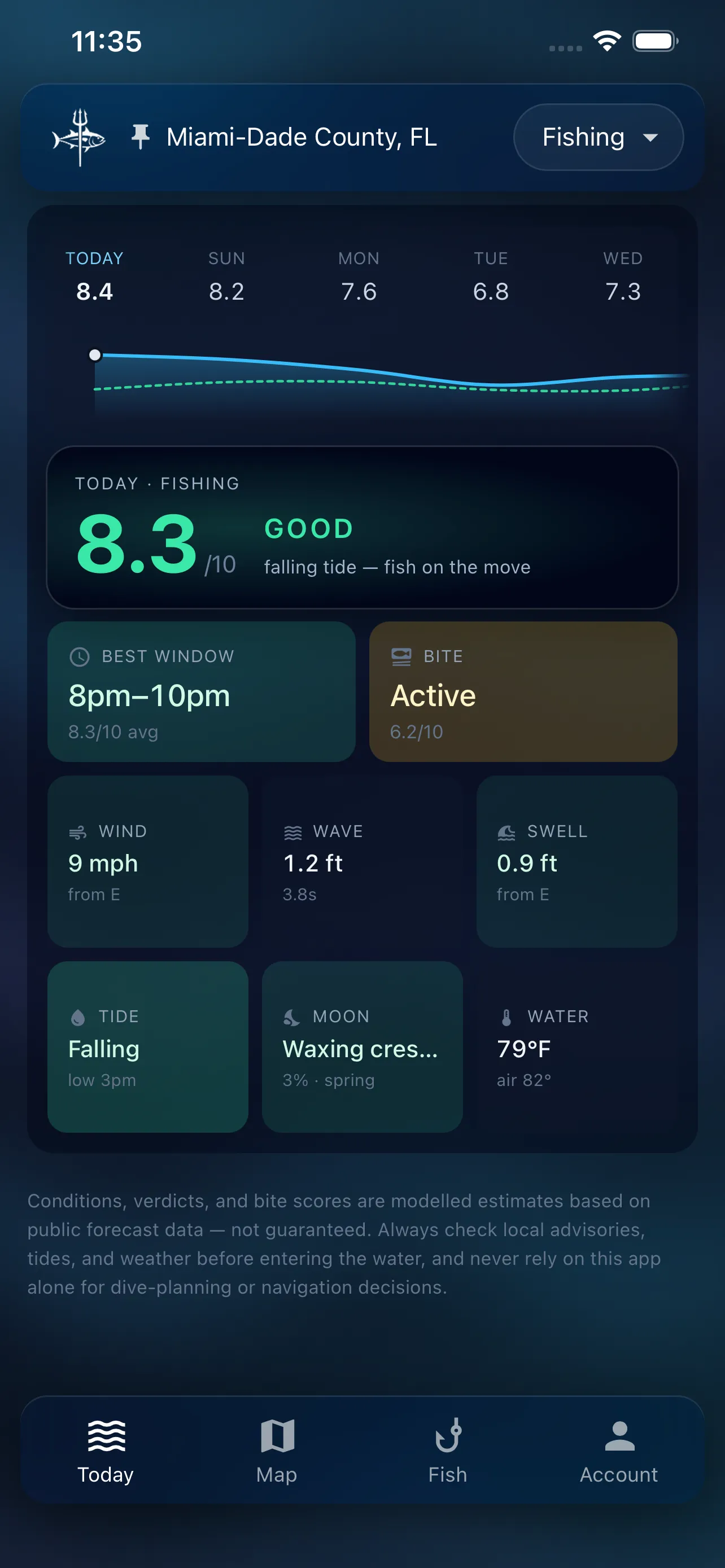Screen dimensions: 725x1568
Task: Open the Fishing mode dropdown
Action: 598,137
